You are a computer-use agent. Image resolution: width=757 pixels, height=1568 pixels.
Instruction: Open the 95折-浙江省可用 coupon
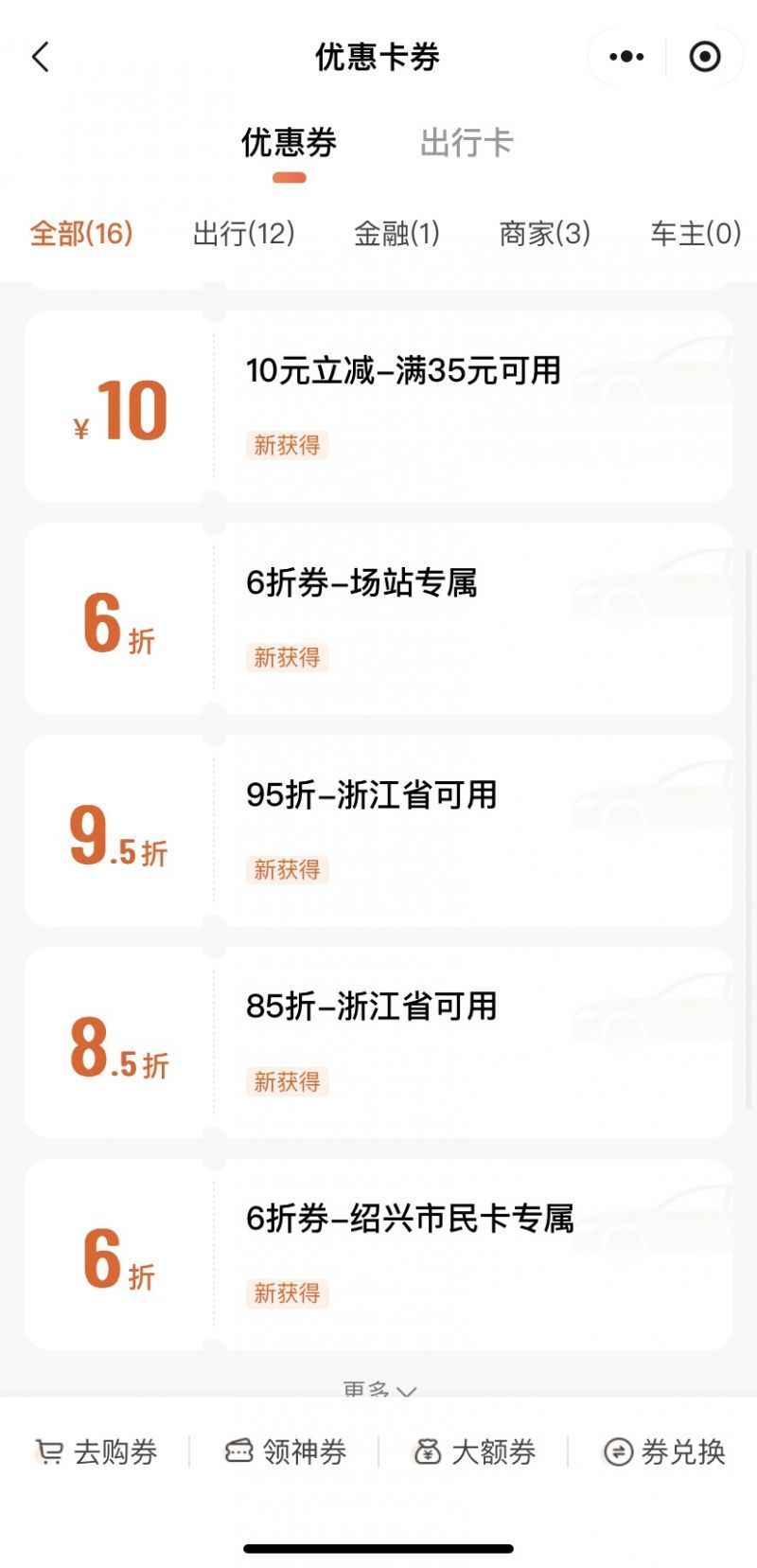point(378,829)
